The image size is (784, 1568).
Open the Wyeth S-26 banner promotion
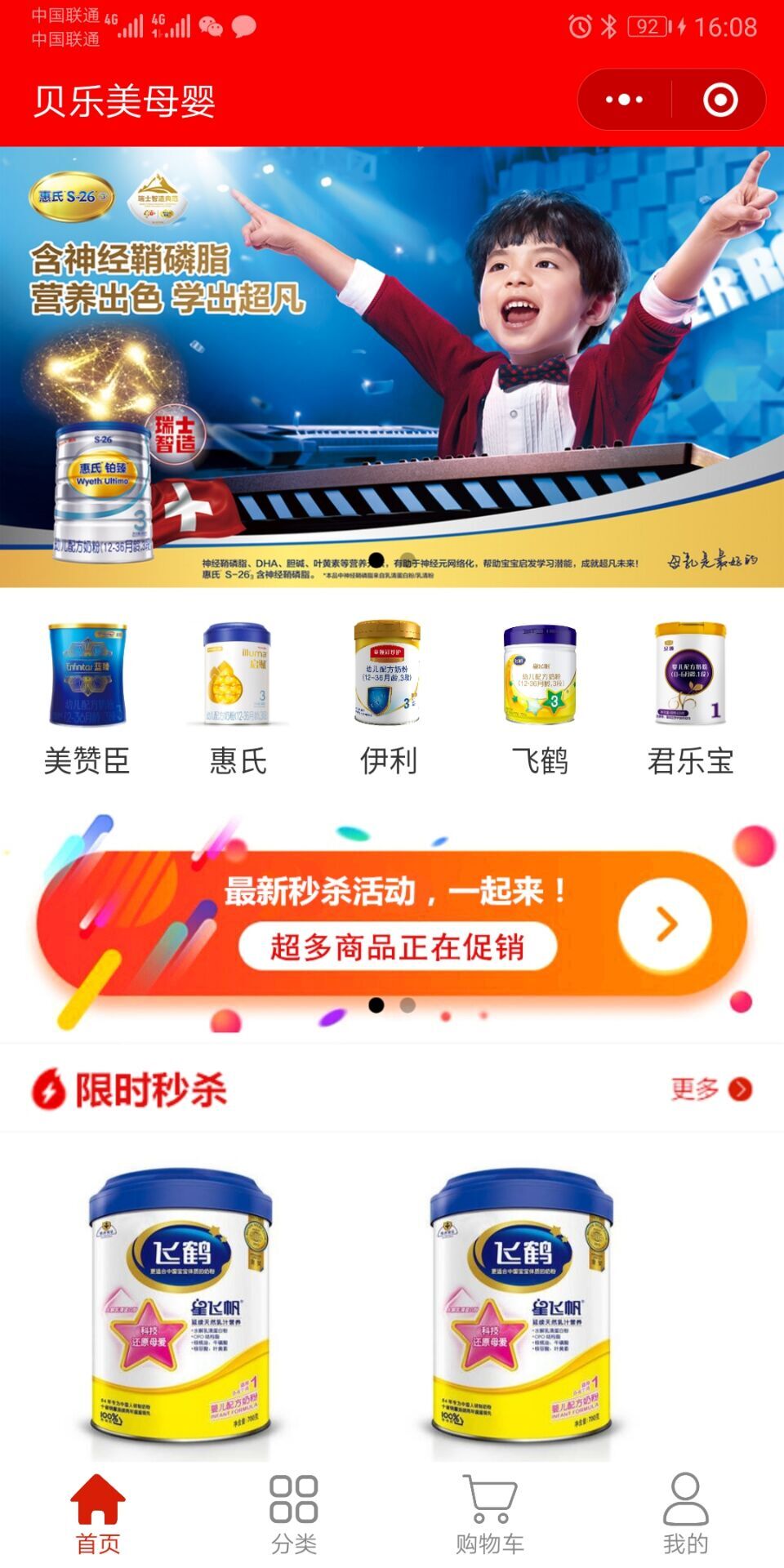(x=392, y=367)
